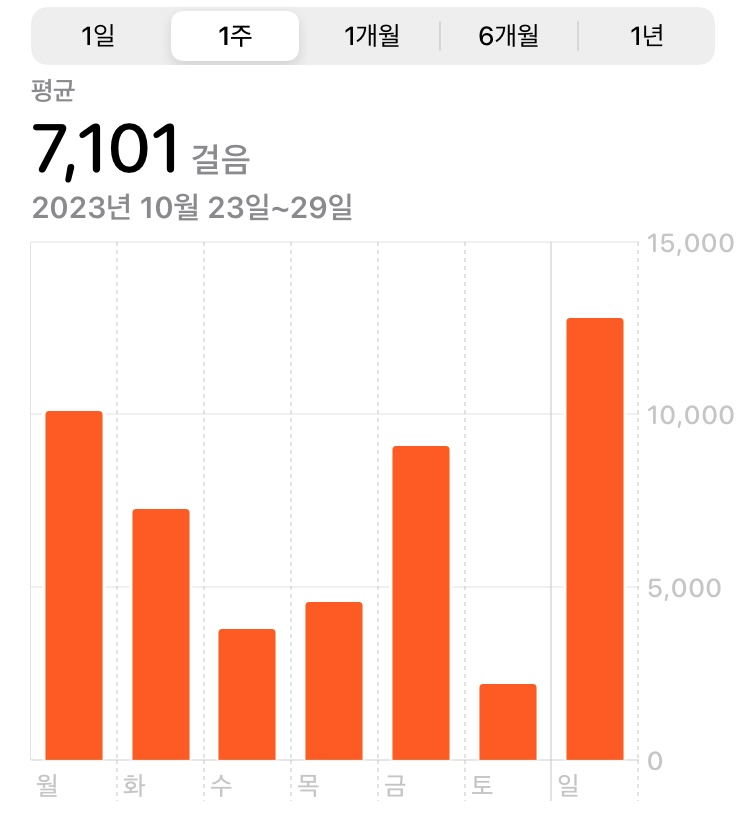Switch to the 1년 yearly view
This screenshot has height=825, width=749.
tap(646, 37)
